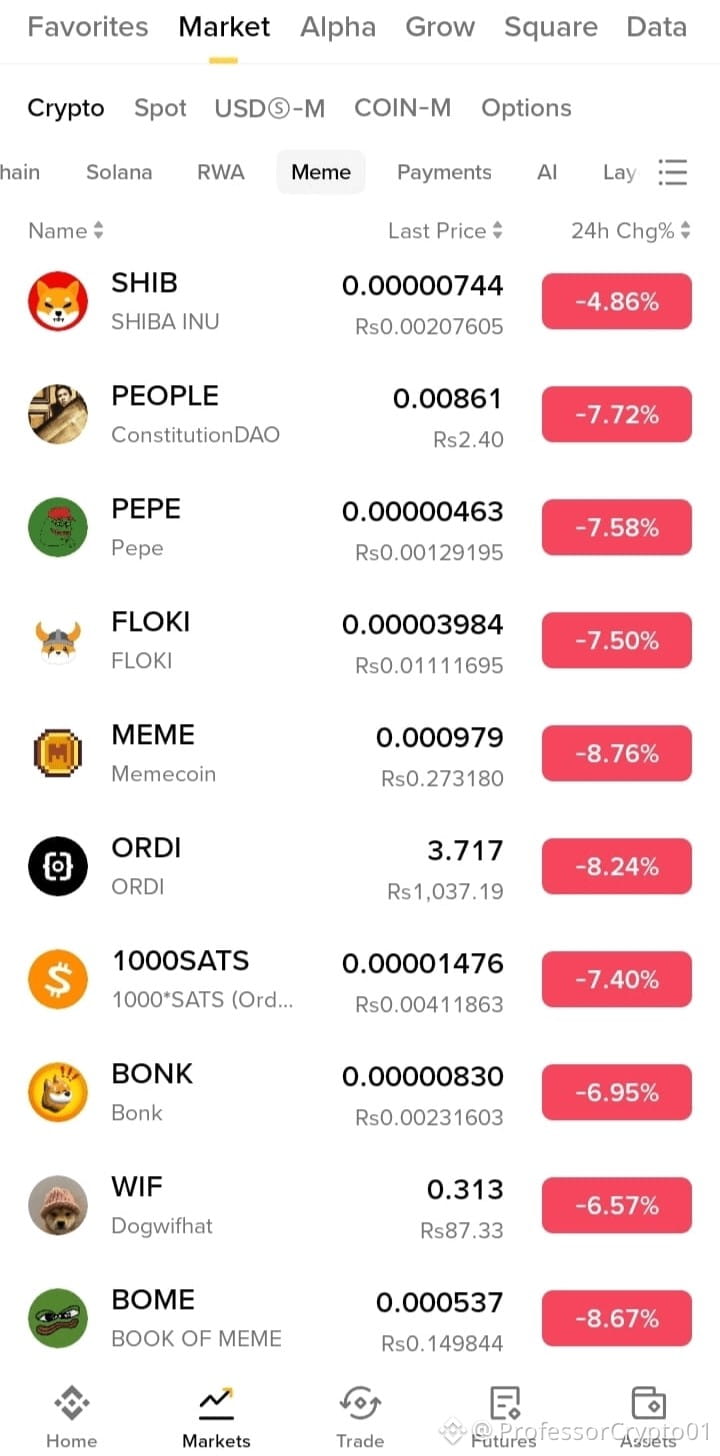Sort the list by Name
Screen dimensions: 720x1456
pyautogui.click(x=65, y=231)
